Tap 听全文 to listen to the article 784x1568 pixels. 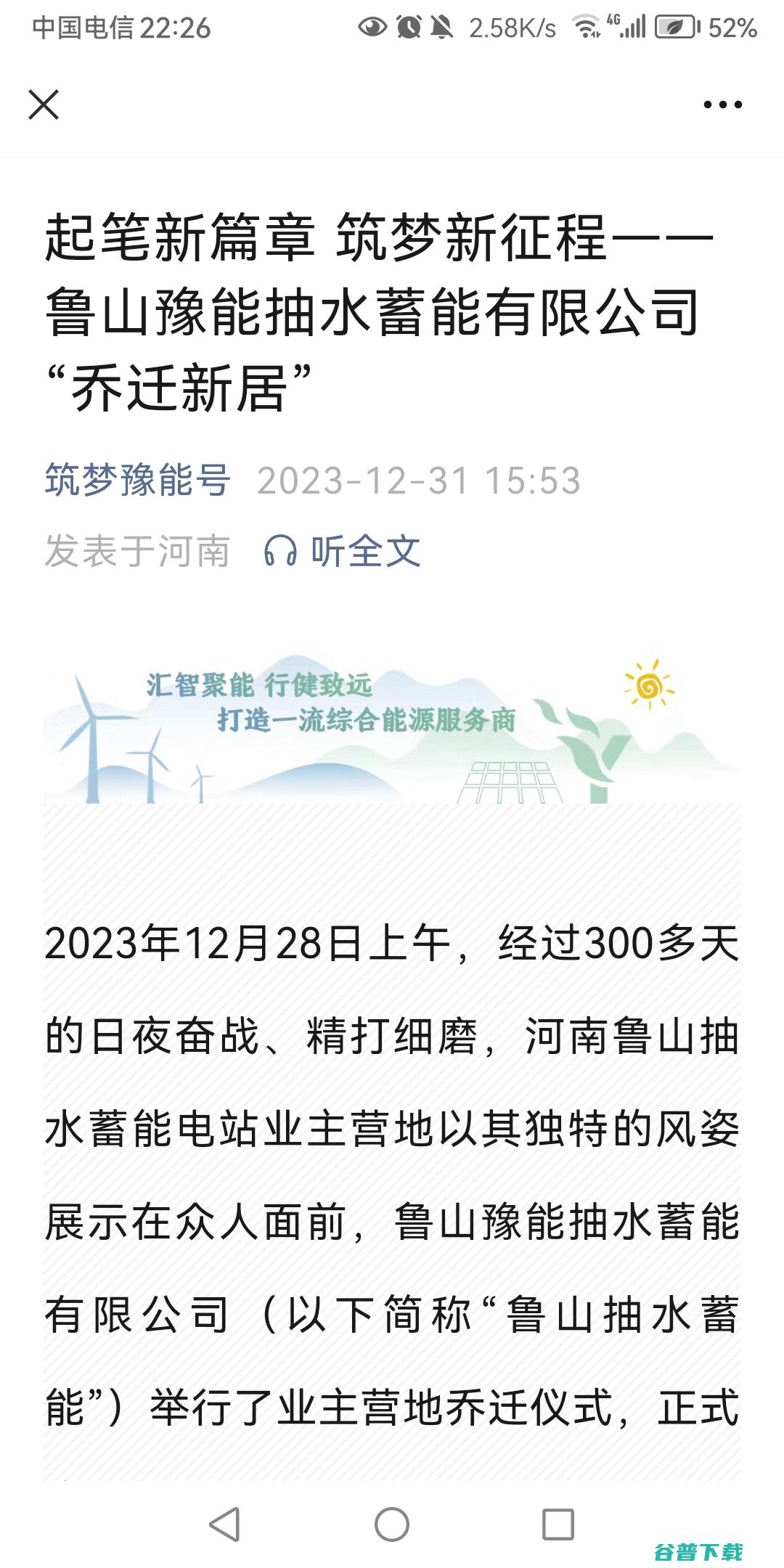(343, 551)
